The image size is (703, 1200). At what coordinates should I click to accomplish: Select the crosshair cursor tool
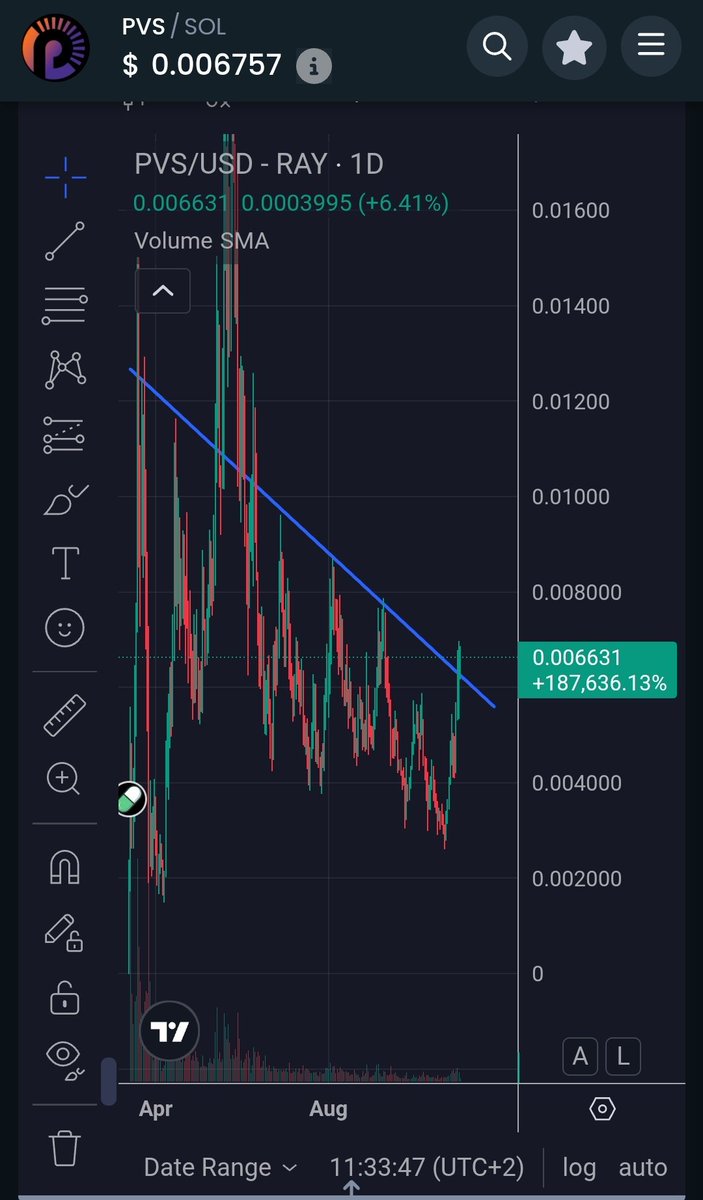65,178
